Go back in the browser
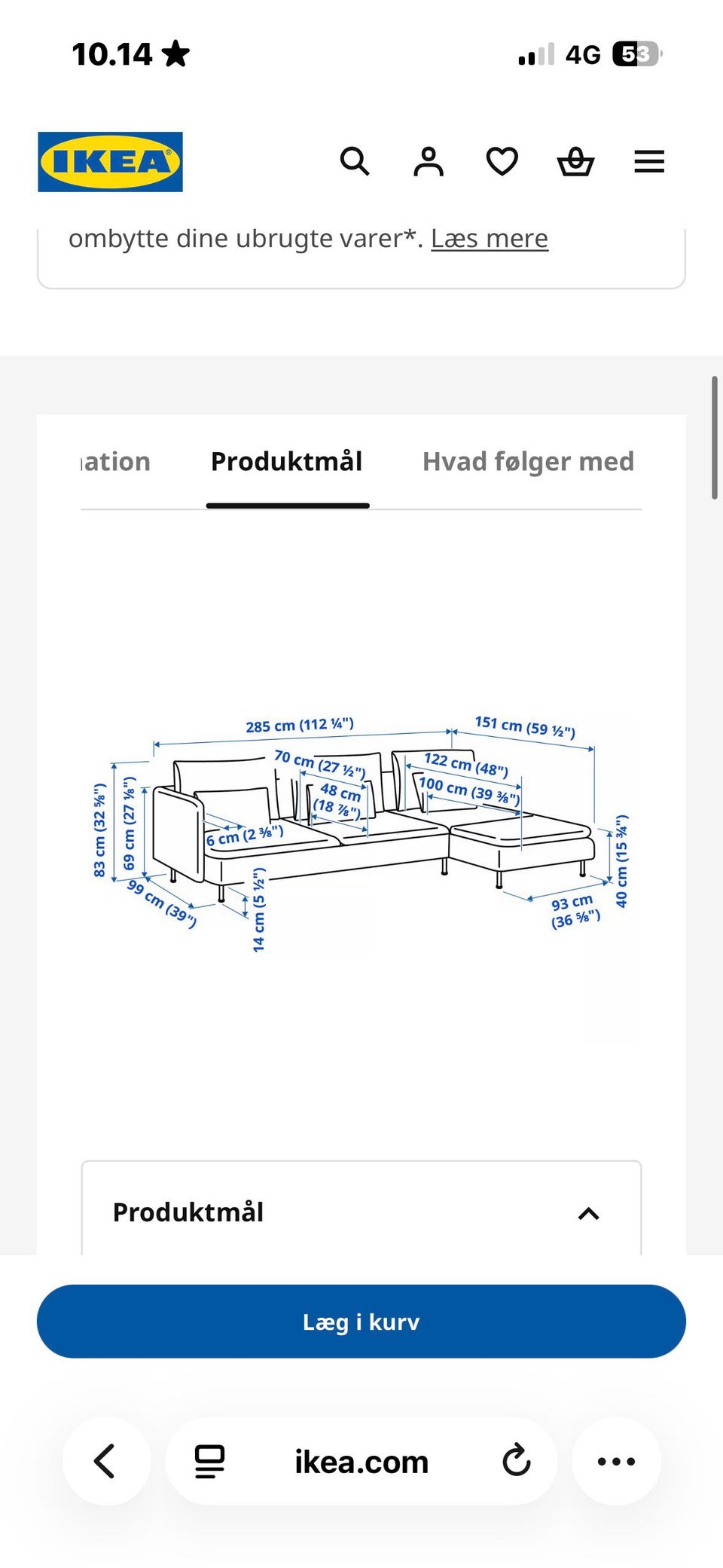This screenshot has height=1568, width=723. click(106, 1461)
